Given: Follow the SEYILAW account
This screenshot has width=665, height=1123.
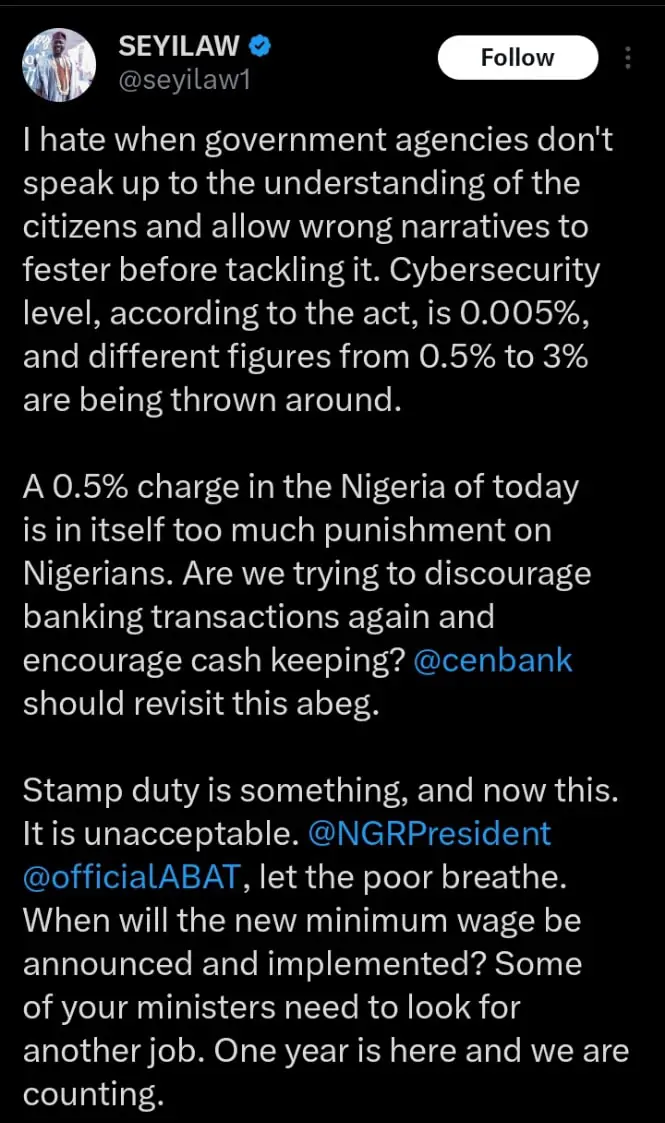Looking at the screenshot, I should (x=517, y=59).
